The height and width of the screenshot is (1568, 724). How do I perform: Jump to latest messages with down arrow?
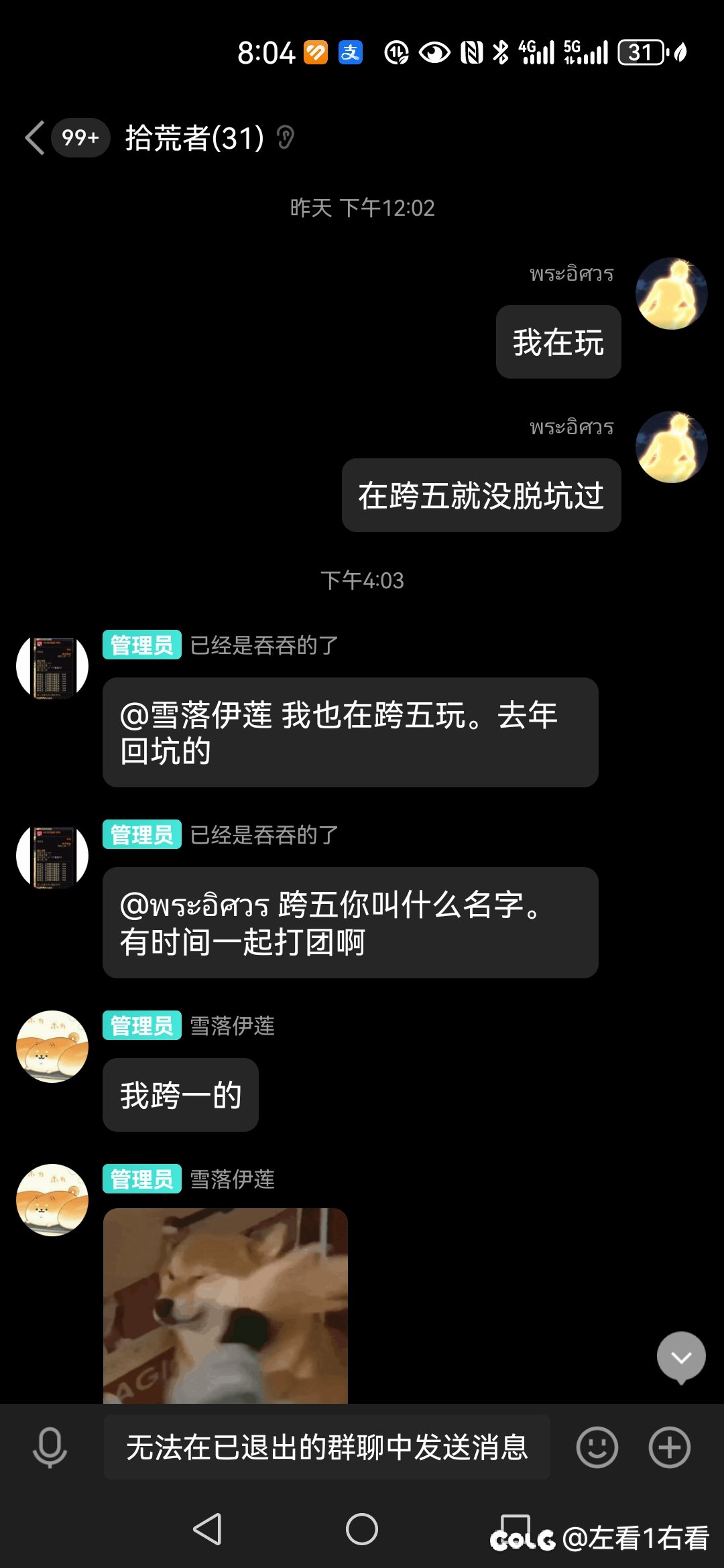point(681,1357)
